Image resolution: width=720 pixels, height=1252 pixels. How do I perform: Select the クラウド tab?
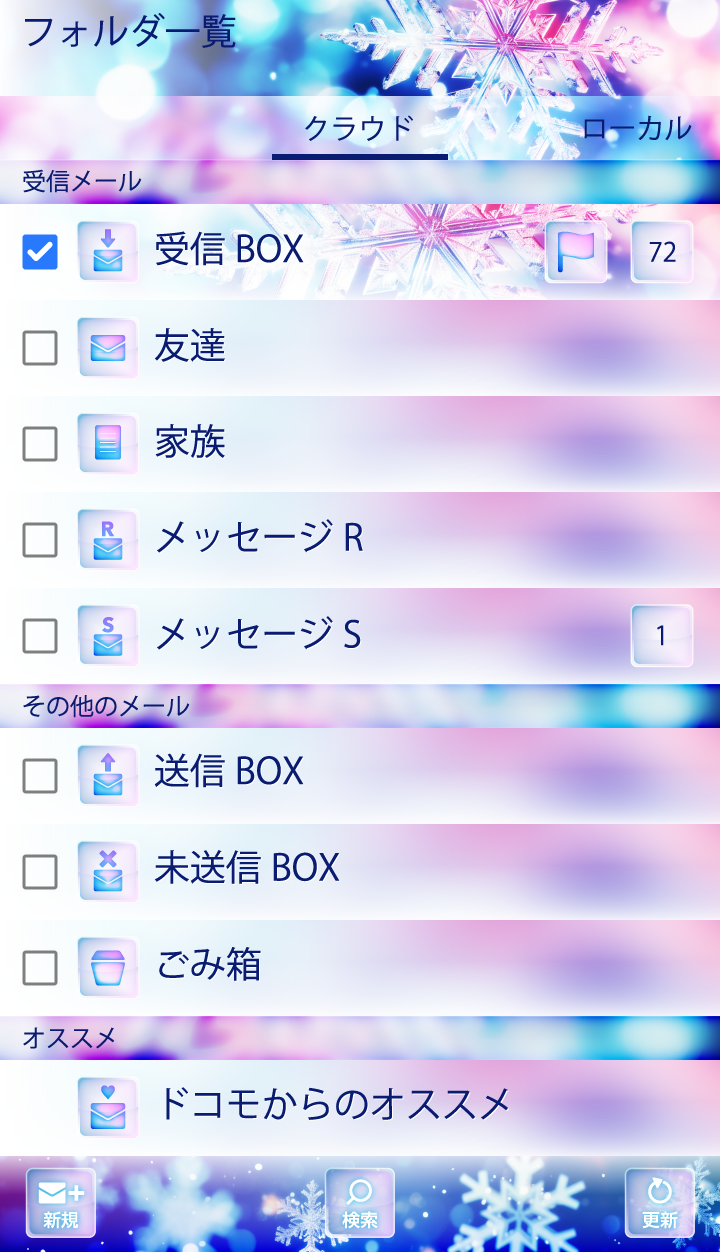tap(359, 128)
